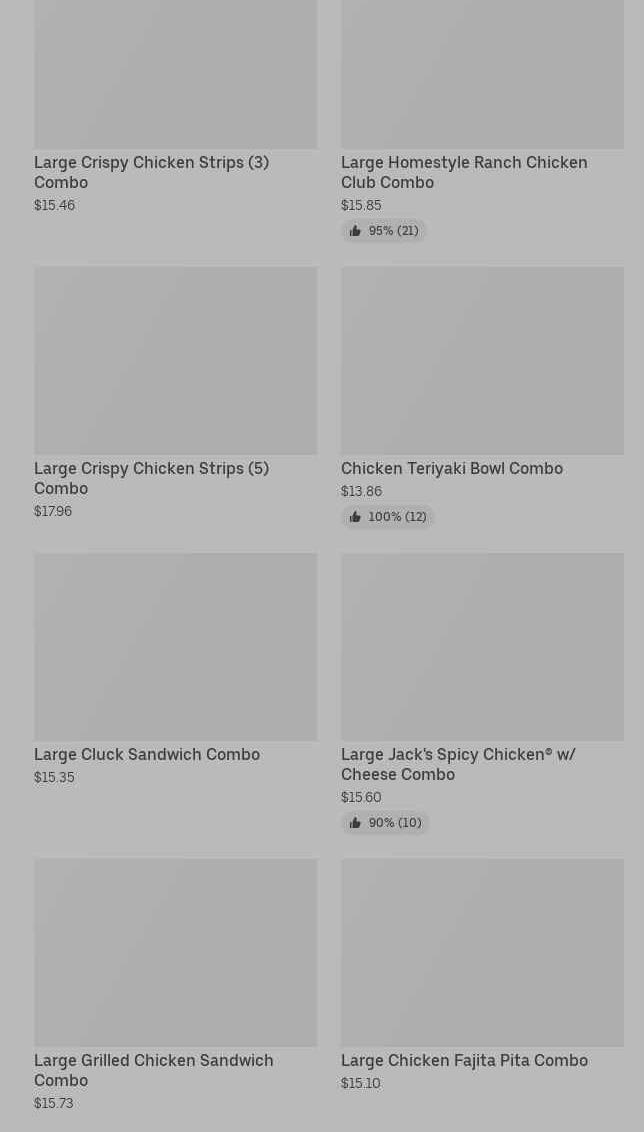This screenshot has width=644, height=1132.
Task: Select Large Grilled Chicken Sandwich Combo
Action: pyautogui.click(x=175, y=985)
